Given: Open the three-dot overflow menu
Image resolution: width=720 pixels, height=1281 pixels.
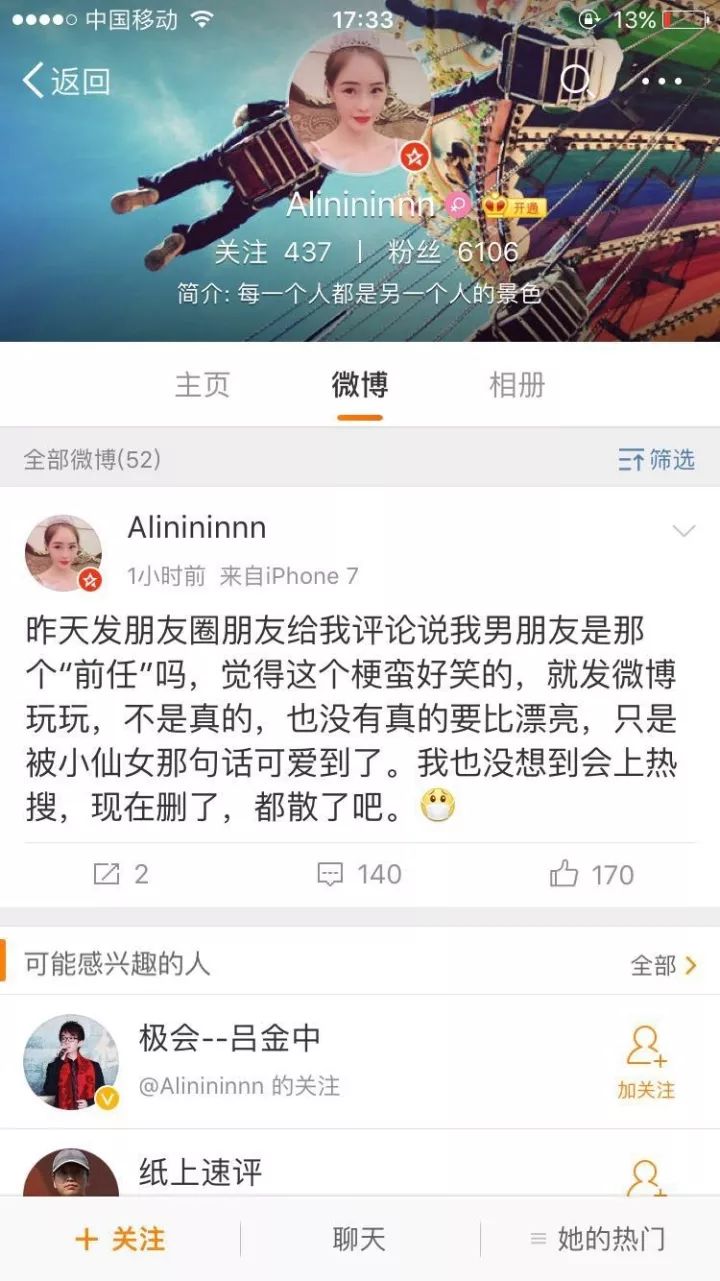Looking at the screenshot, I should 662,81.
